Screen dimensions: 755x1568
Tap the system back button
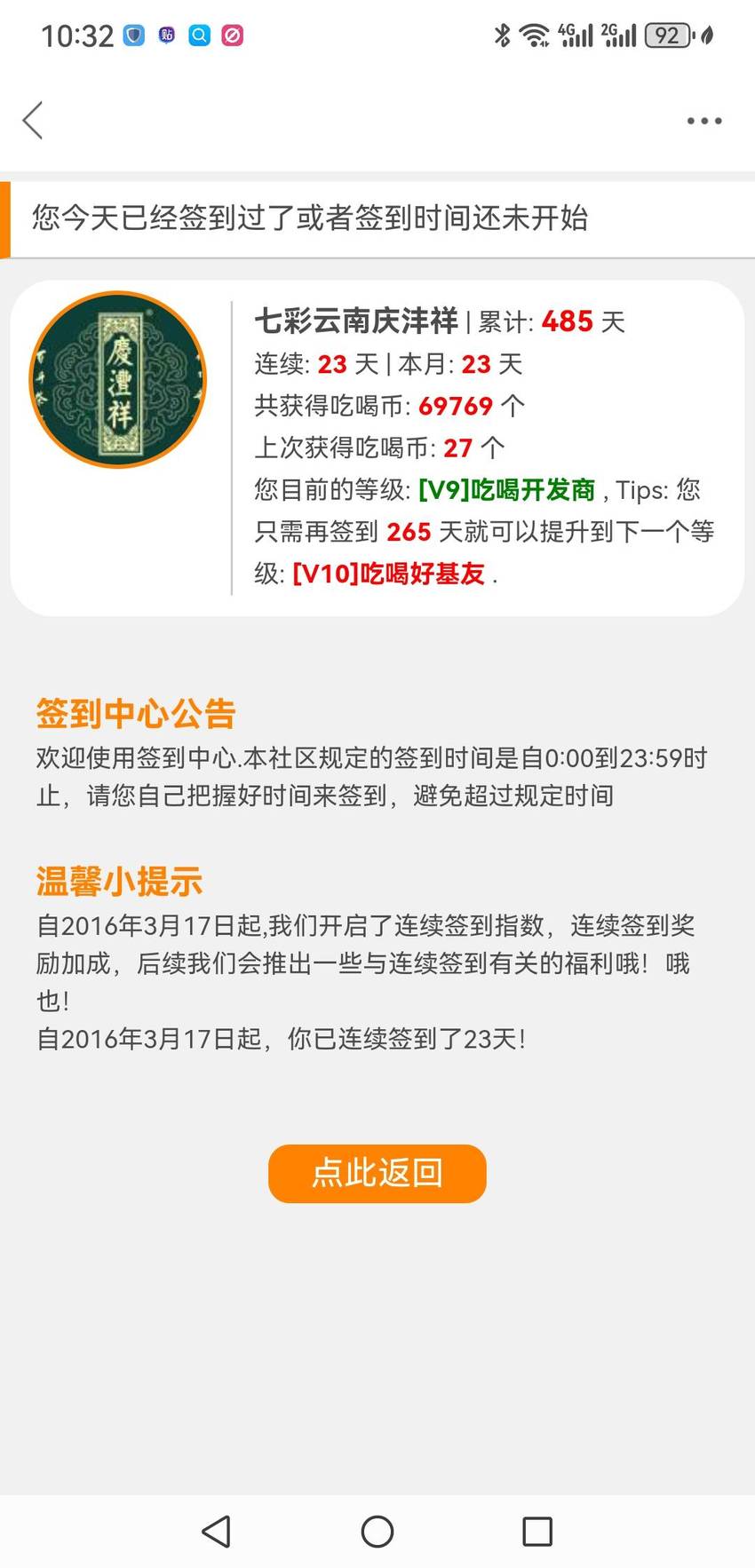tap(217, 1531)
